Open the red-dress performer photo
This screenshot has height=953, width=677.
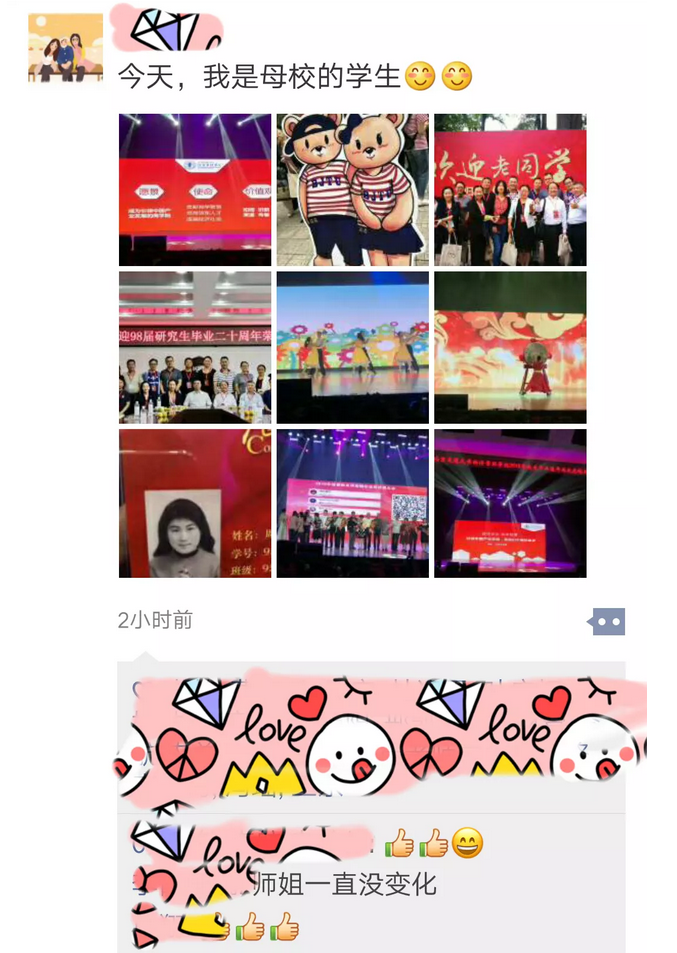pos(510,347)
